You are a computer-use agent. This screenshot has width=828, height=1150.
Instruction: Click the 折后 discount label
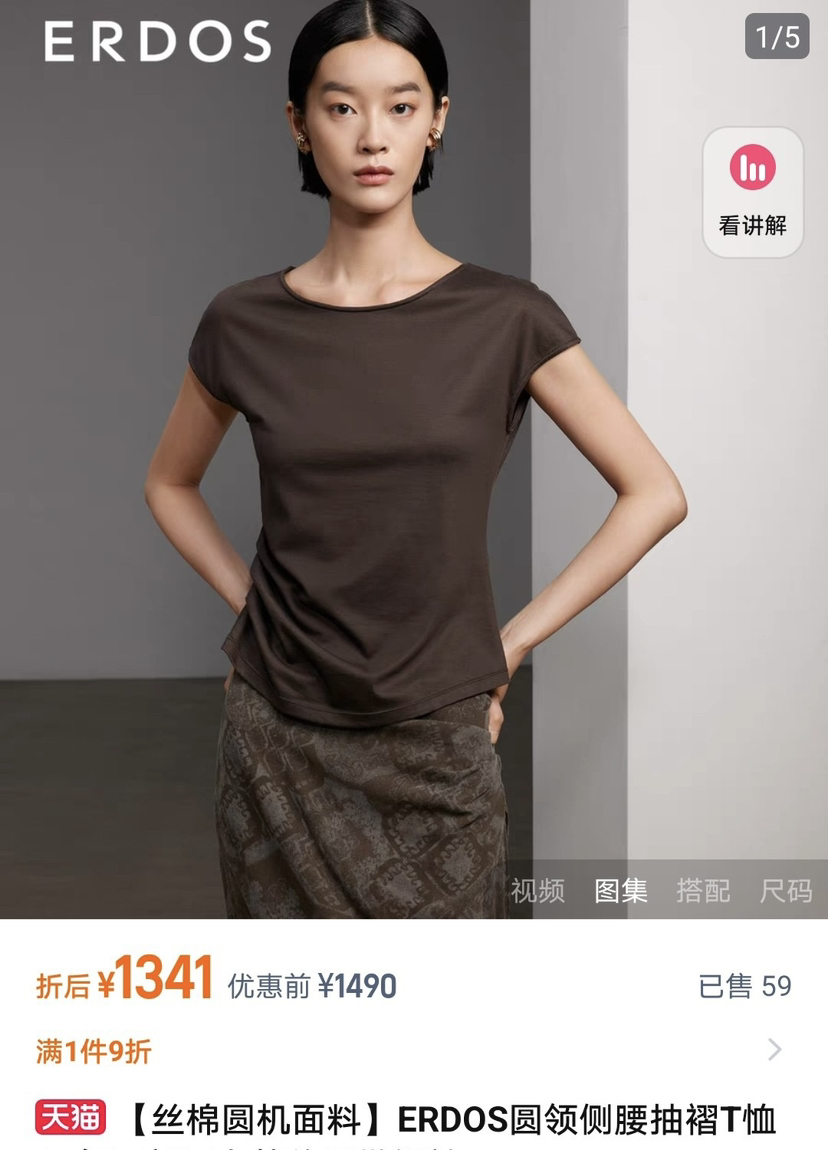click(63, 984)
